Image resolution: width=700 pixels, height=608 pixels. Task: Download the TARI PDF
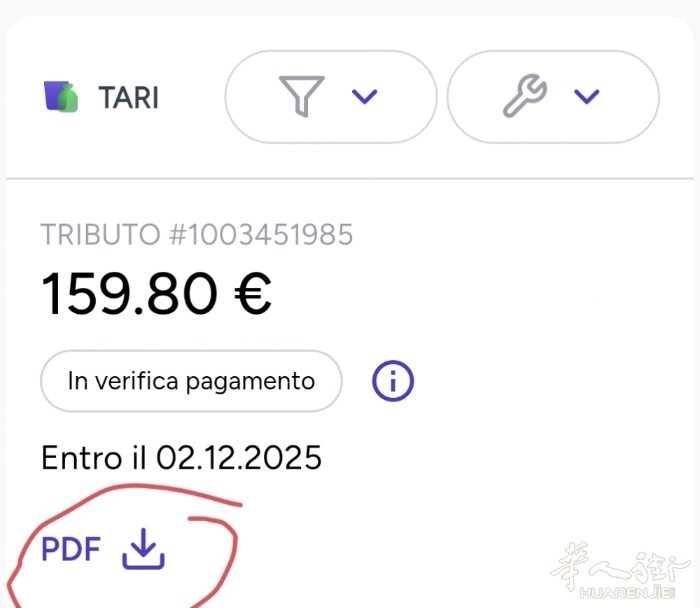103,548
